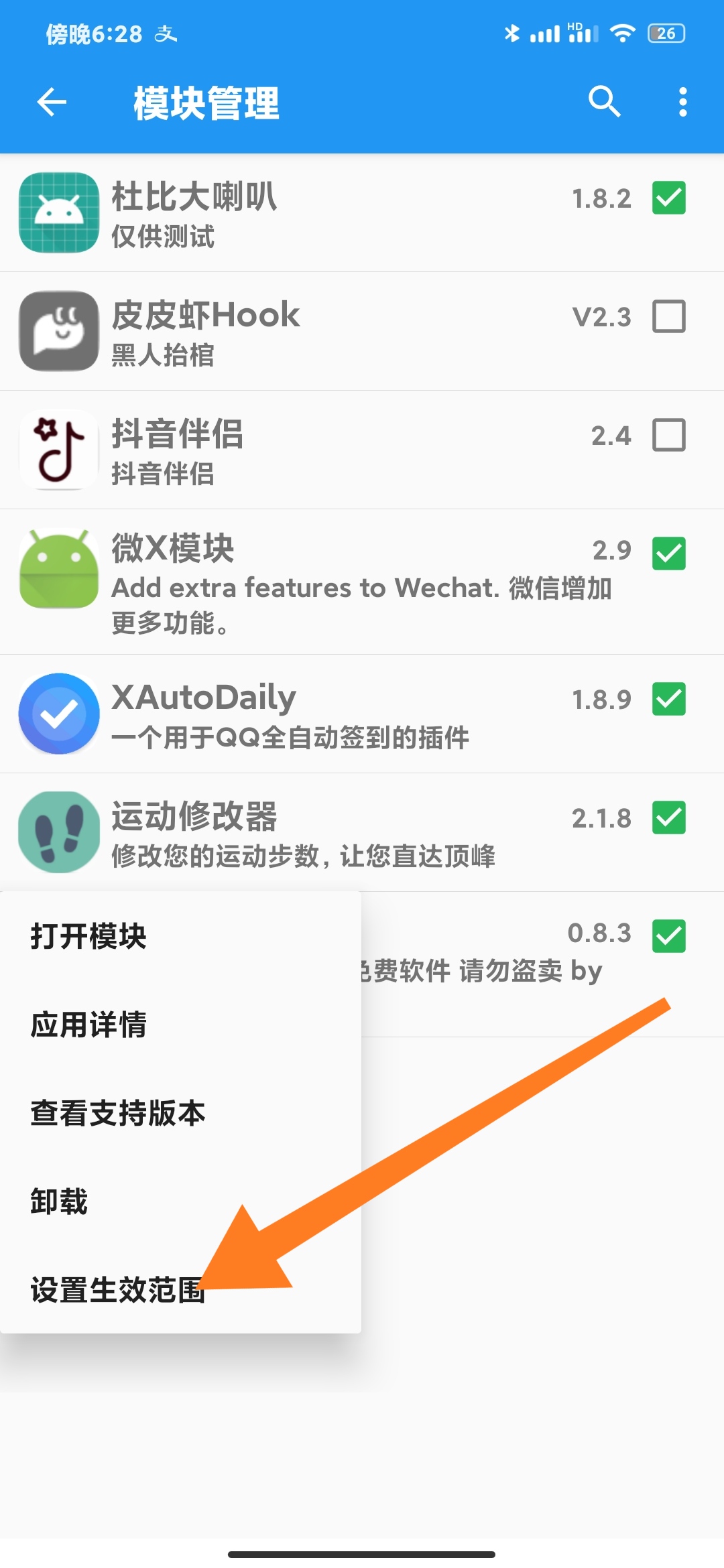724x1568 pixels.
Task: Disable the 微X模块 checkbox
Action: 668,553
